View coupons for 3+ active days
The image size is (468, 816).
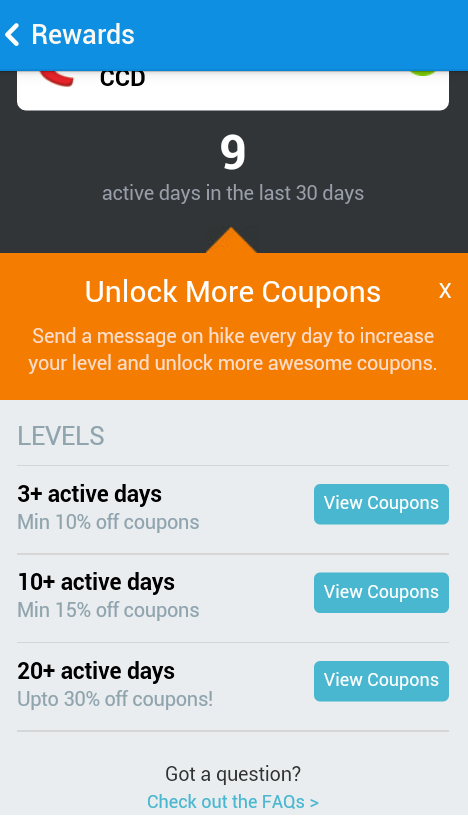pyautogui.click(x=381, y=504)
